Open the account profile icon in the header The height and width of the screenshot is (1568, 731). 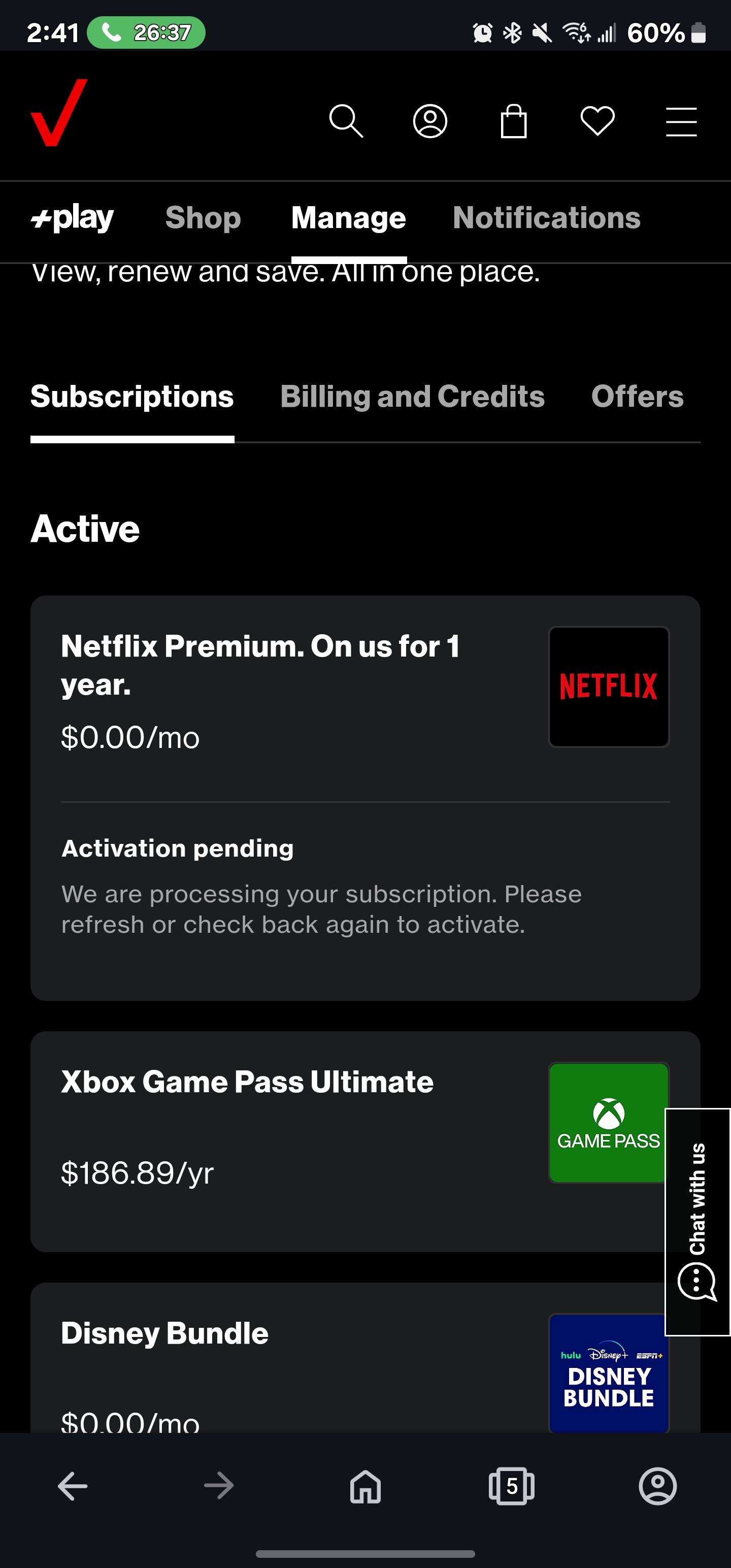pyautogui.click(x=429, y=121)
